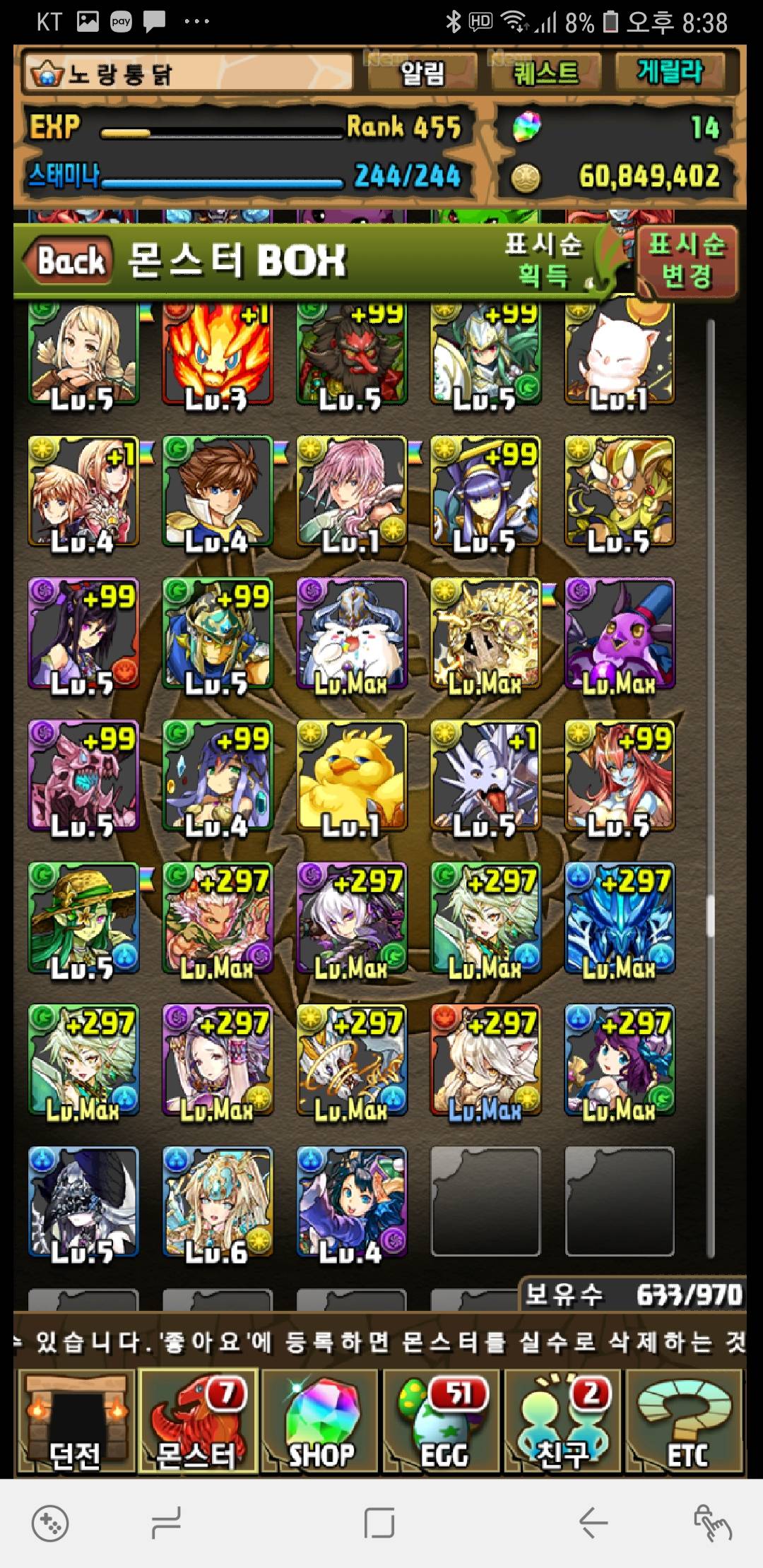Open the 퀘스트 quest button

(545, 72)
